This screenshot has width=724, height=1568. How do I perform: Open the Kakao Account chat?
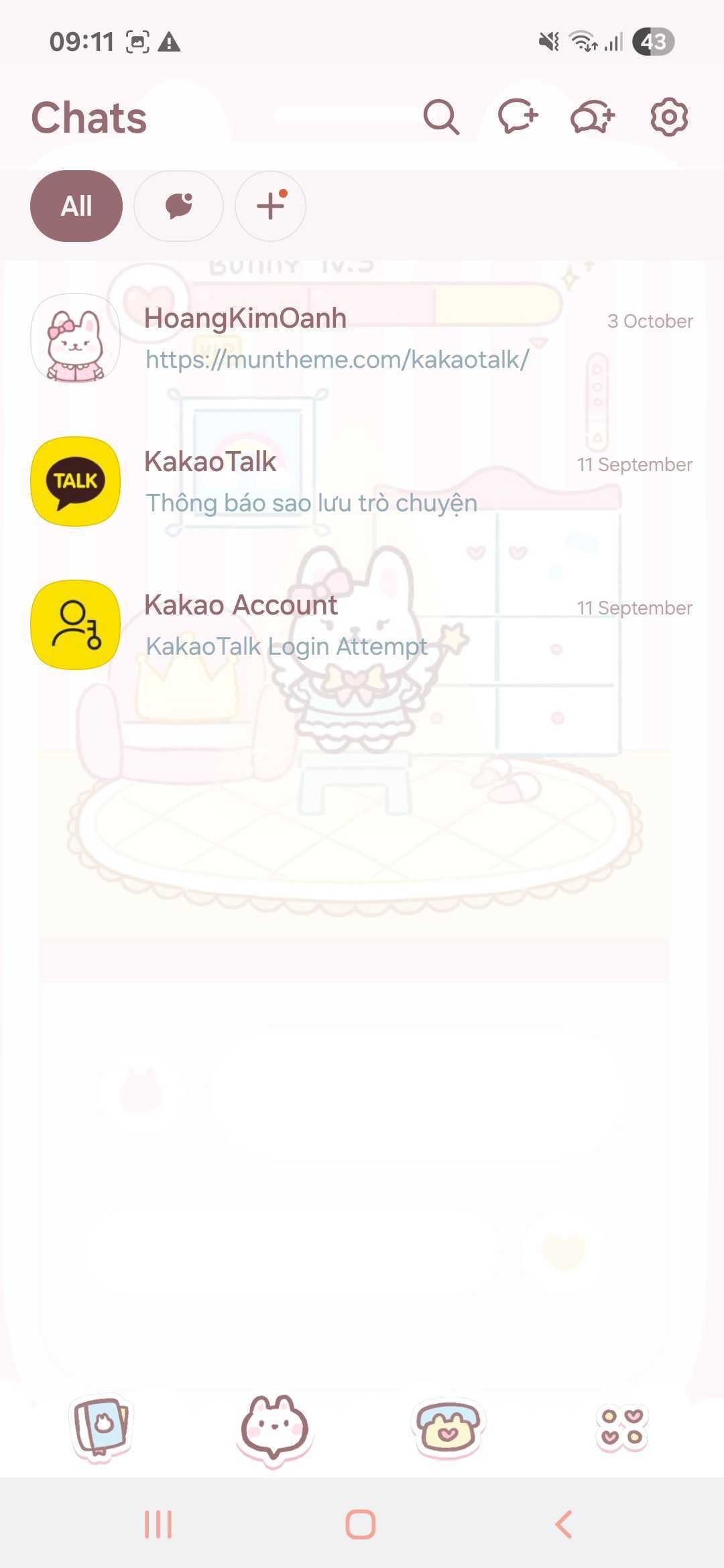362,625
